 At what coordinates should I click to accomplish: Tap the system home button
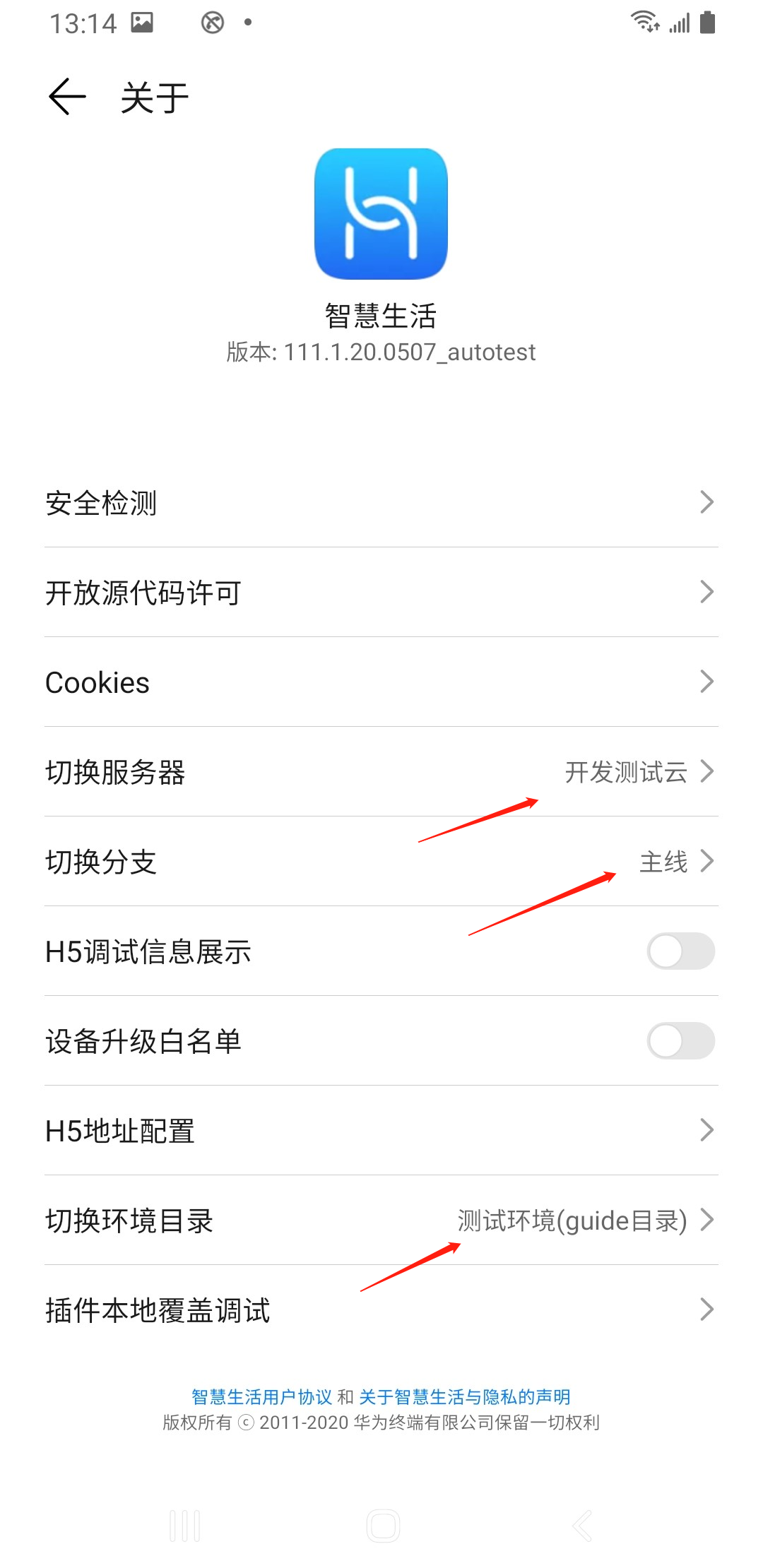pos(383,1526)
